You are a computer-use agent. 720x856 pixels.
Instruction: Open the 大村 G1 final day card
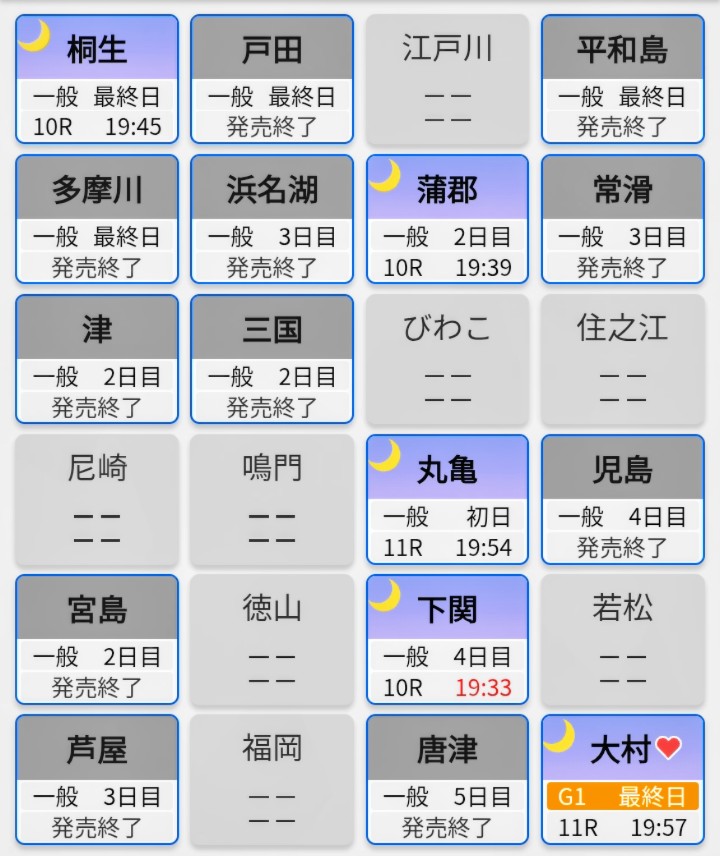coord(622,779)
